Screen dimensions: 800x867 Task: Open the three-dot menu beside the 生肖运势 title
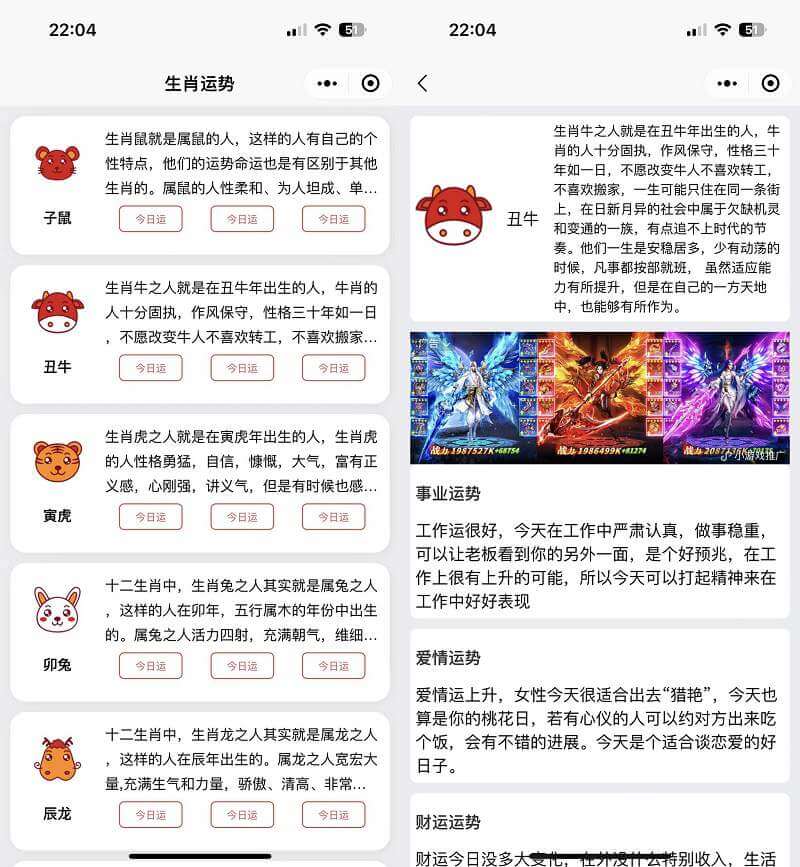(327, 84)
